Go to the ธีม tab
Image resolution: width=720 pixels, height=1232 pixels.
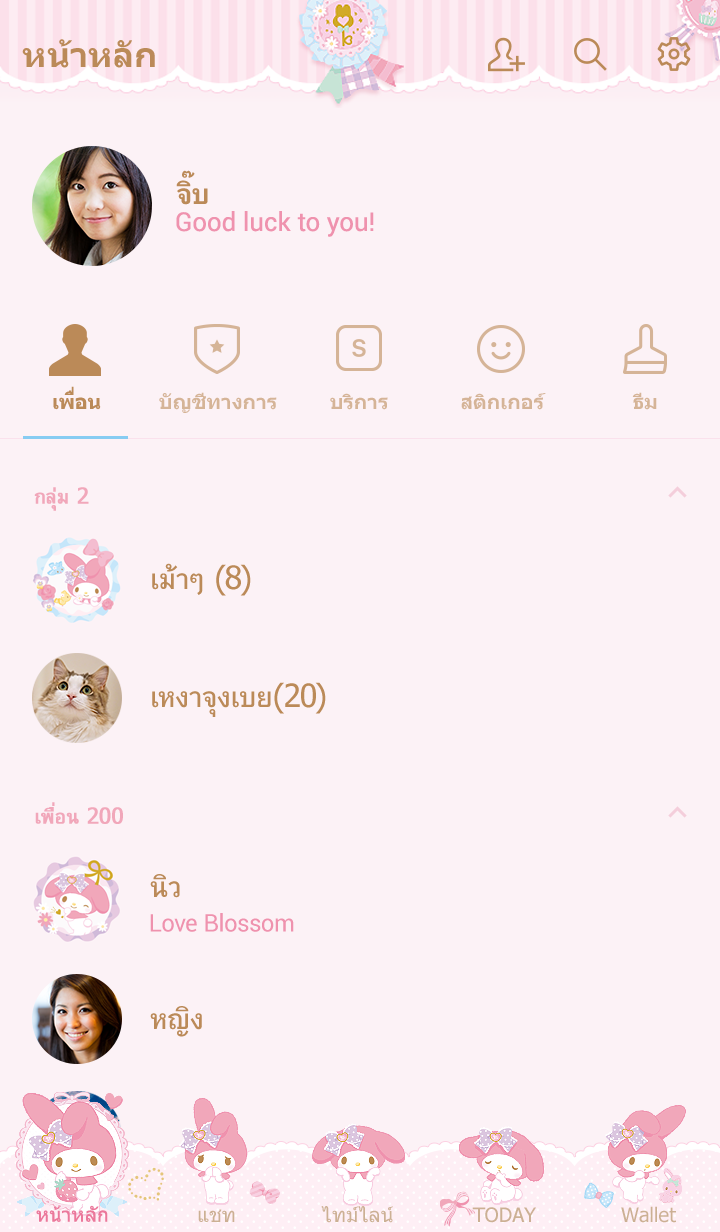645,371
